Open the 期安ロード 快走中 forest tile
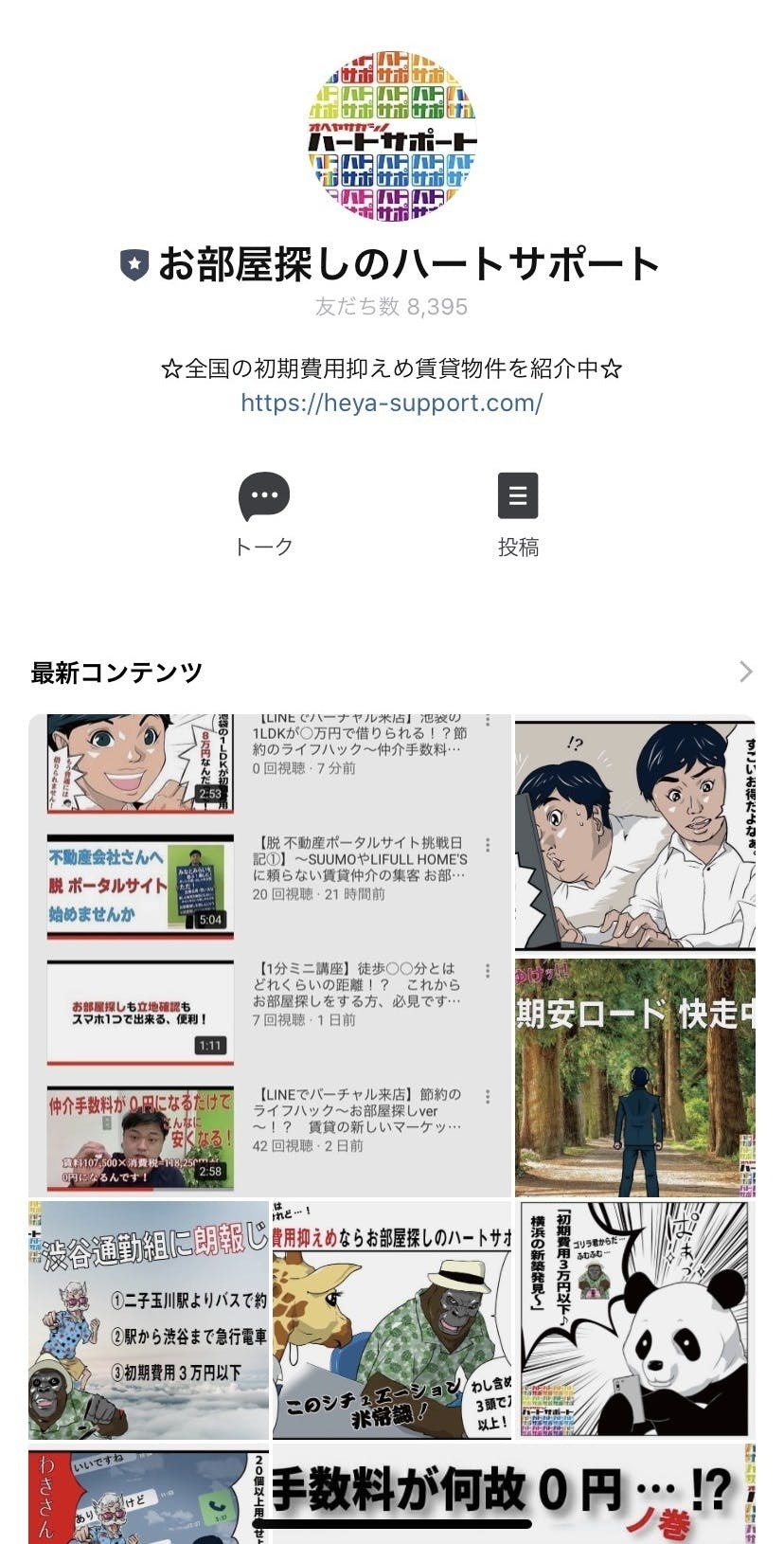Viewport: 784px width, 1544px height. (635, 1077)
